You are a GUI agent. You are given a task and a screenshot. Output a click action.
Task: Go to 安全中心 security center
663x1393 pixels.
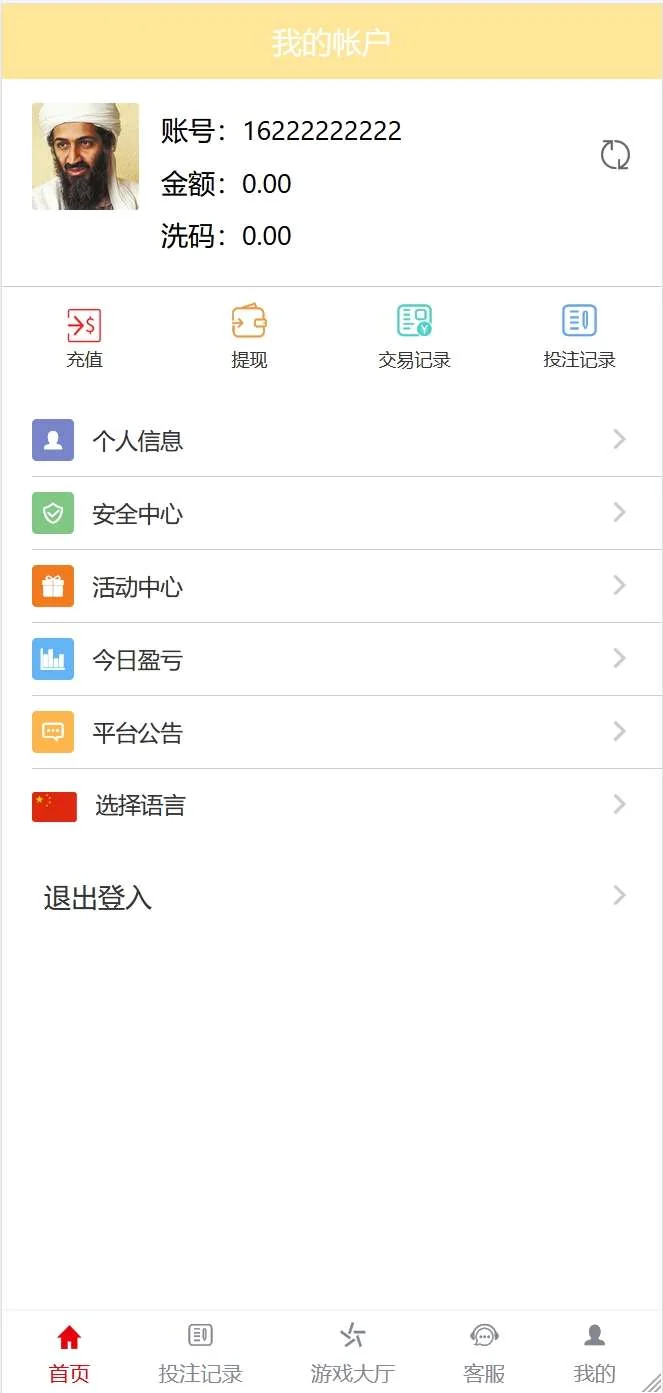point(331,513)
